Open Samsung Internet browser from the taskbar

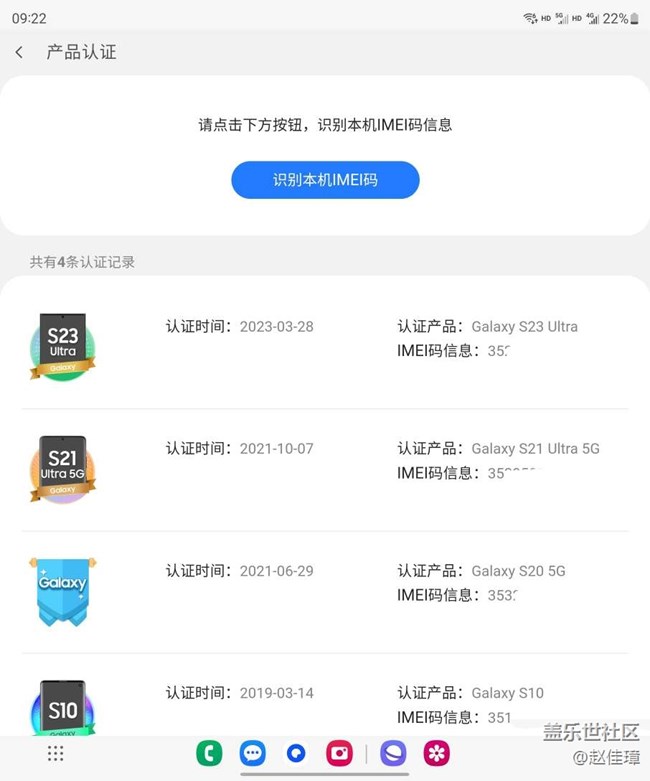(393, 753)
